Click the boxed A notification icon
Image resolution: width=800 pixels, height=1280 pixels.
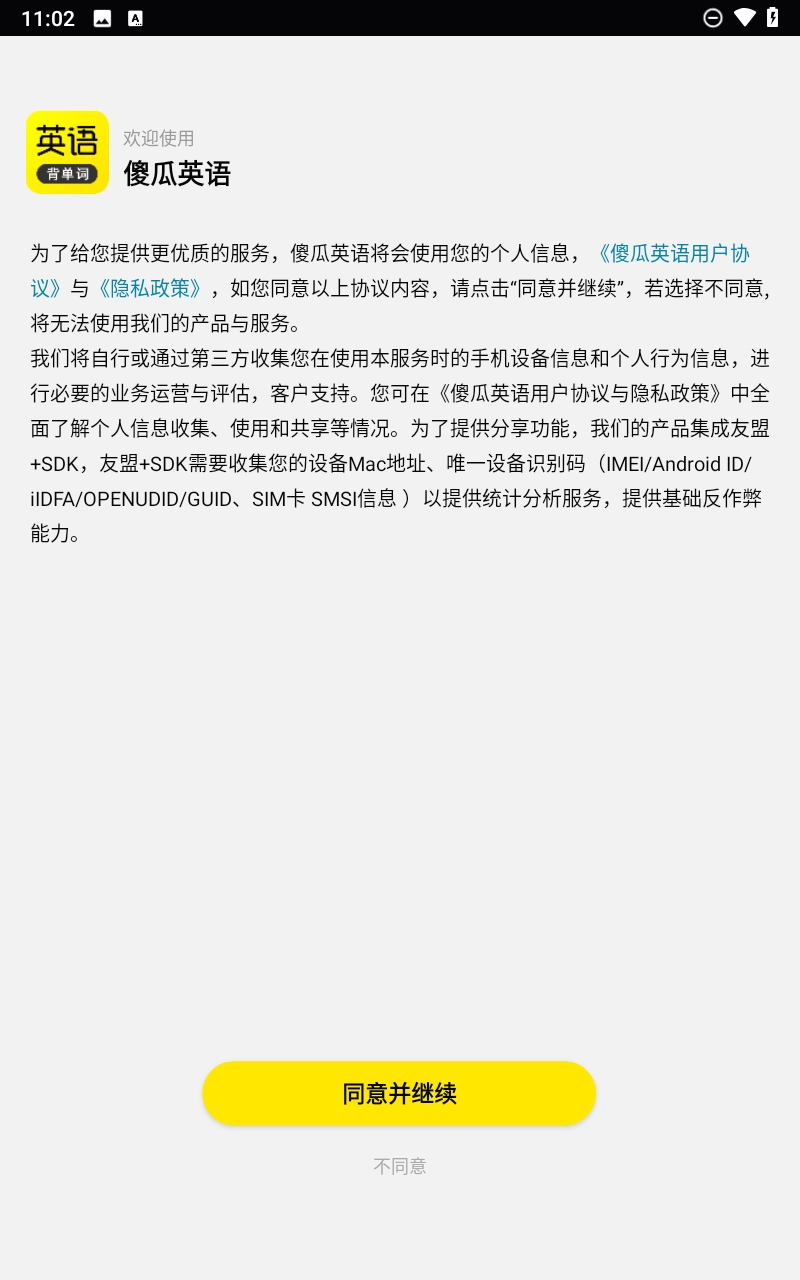tap(136, 17)
